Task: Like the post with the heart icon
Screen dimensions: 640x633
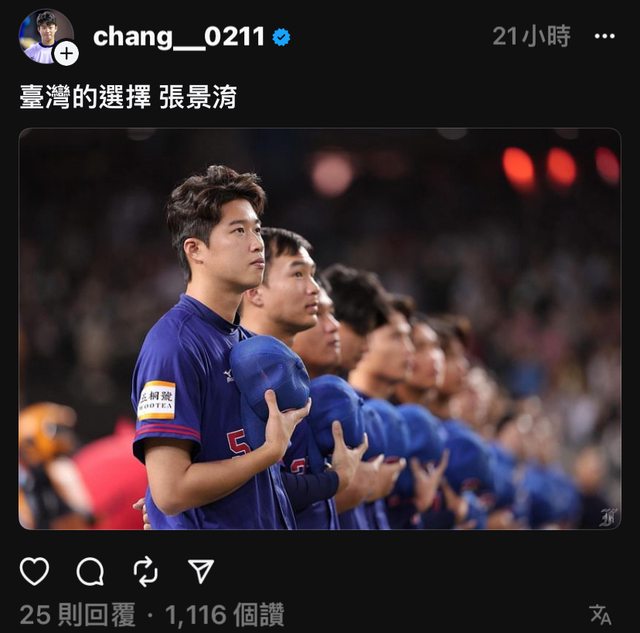Action: pyautogui.click(x=35, y=571)
